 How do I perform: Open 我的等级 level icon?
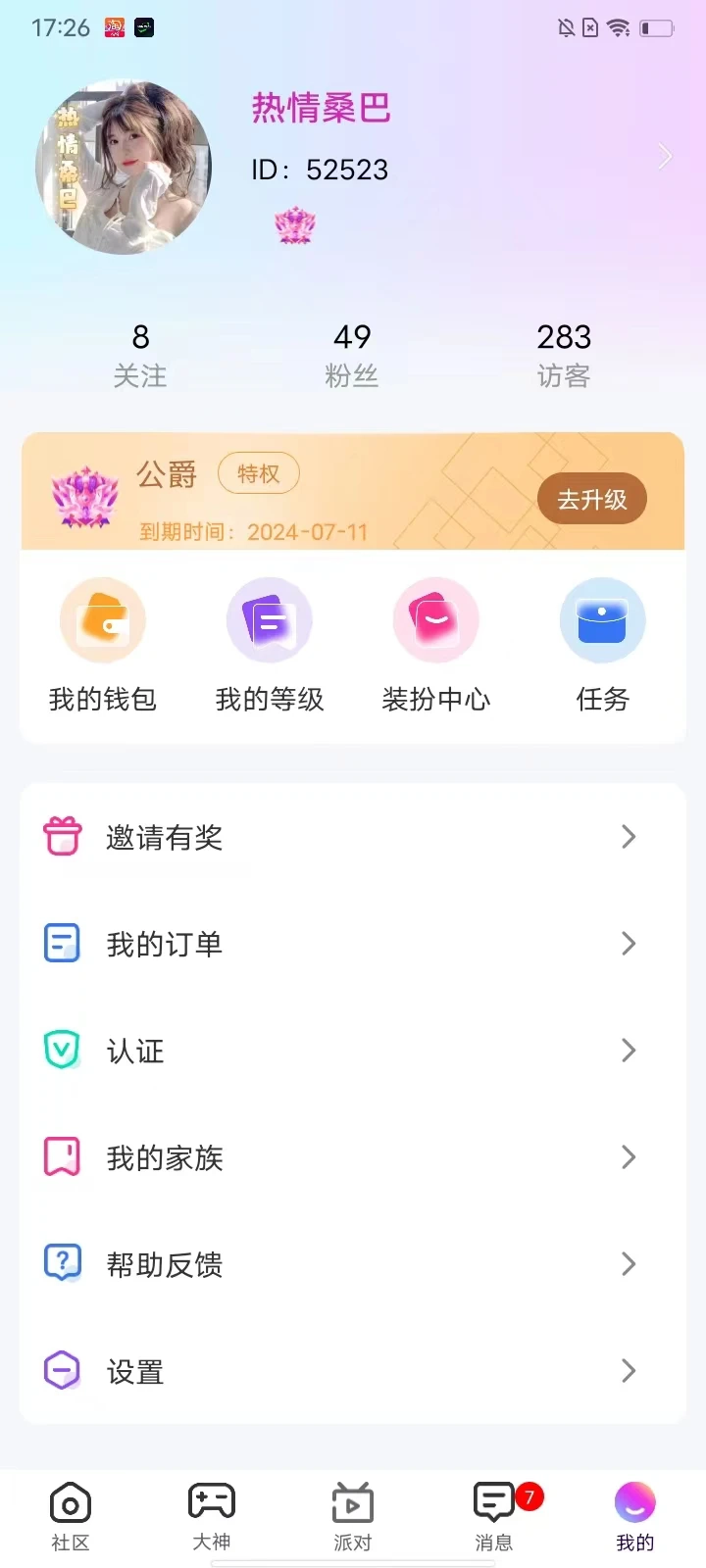point(270,619)
